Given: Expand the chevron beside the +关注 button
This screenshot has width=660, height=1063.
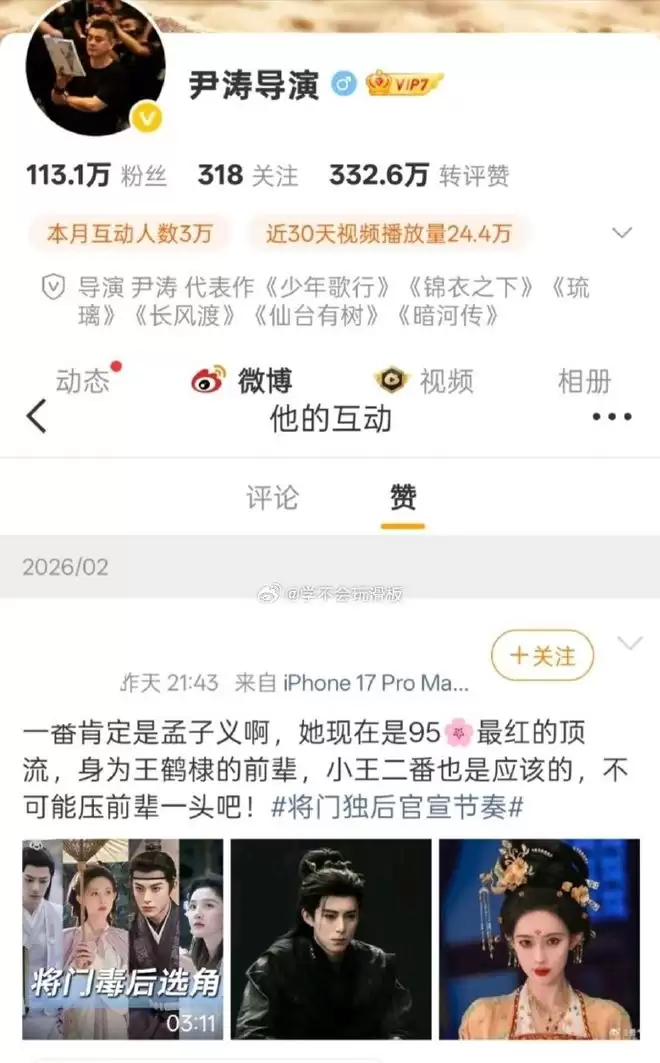Looking at the screenshot, I should [x=630, y=643].
